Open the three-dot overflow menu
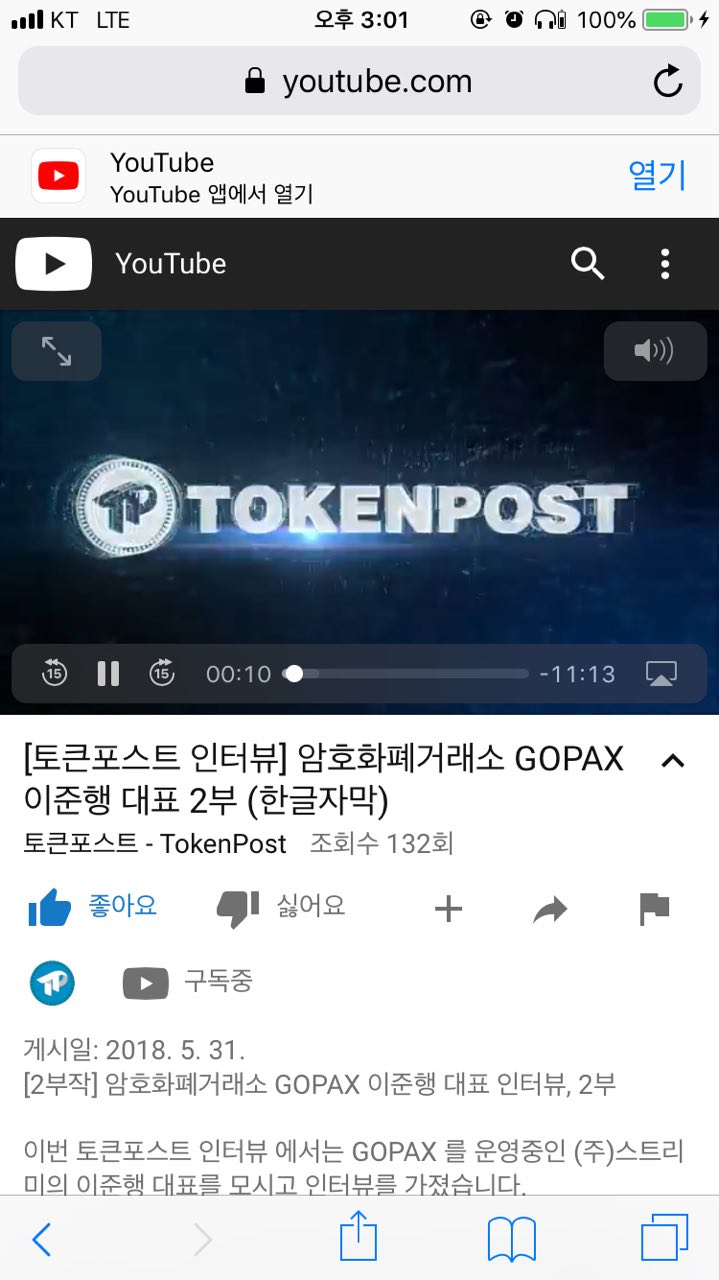The image size is (719, 1280). point(665,264)
